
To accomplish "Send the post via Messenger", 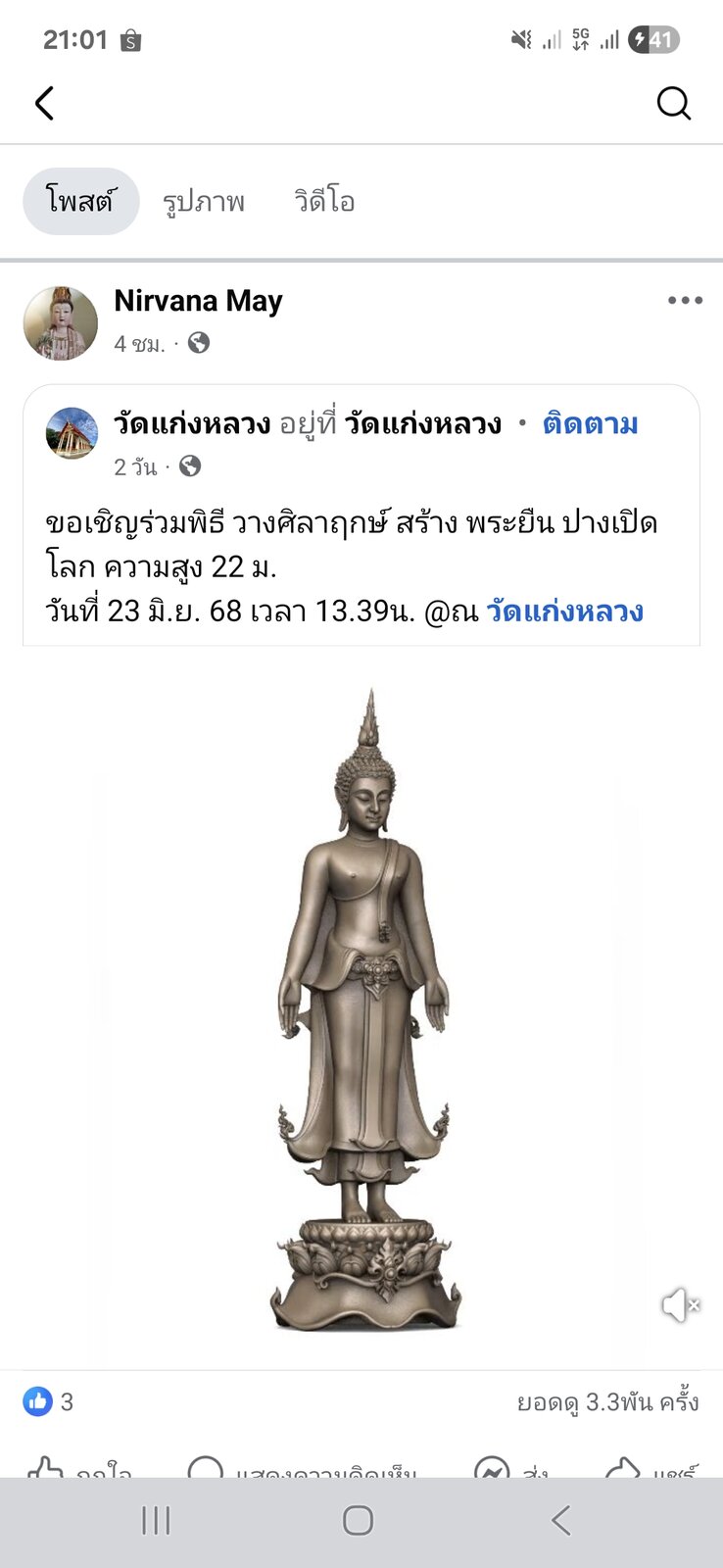I will click(510, 1468).
